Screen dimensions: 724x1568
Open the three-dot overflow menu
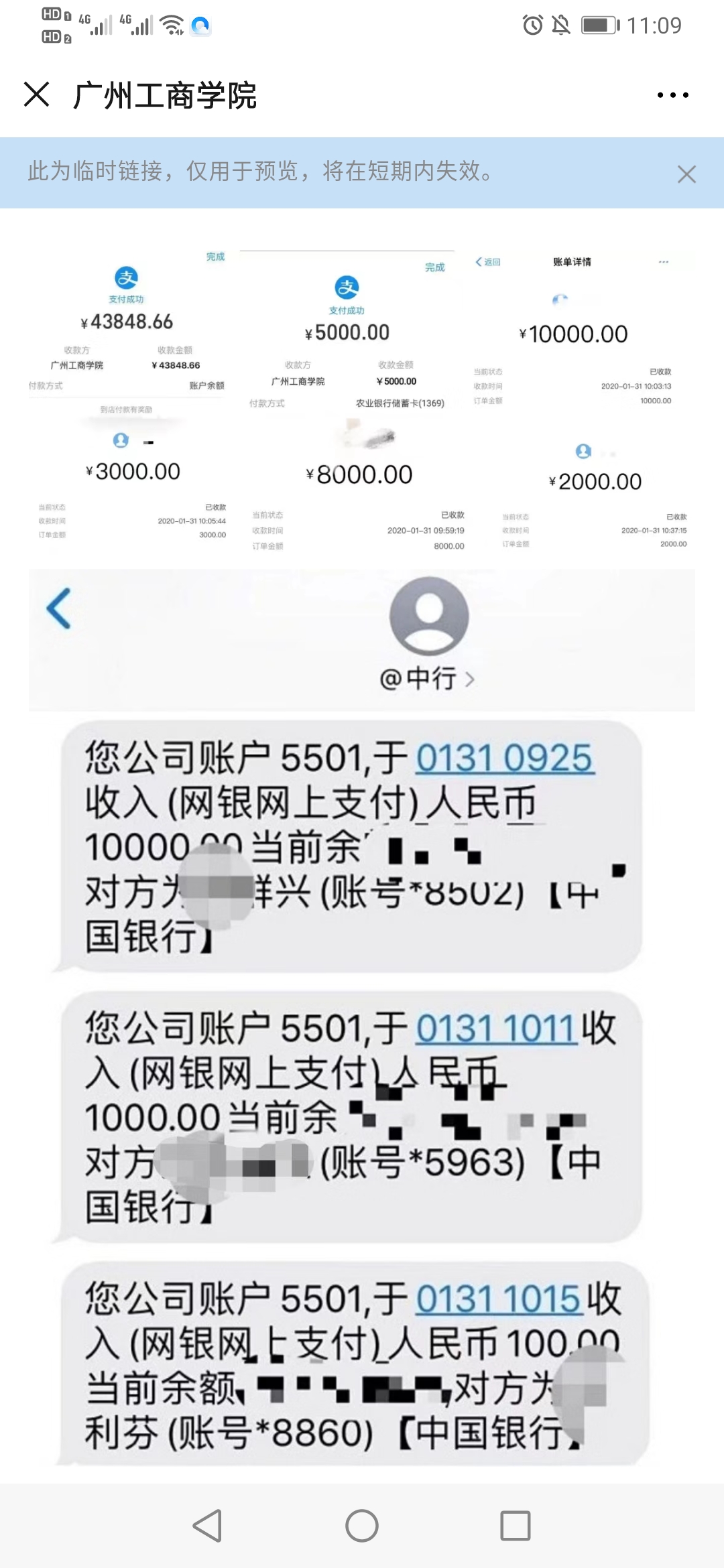[x=672, y=95]
